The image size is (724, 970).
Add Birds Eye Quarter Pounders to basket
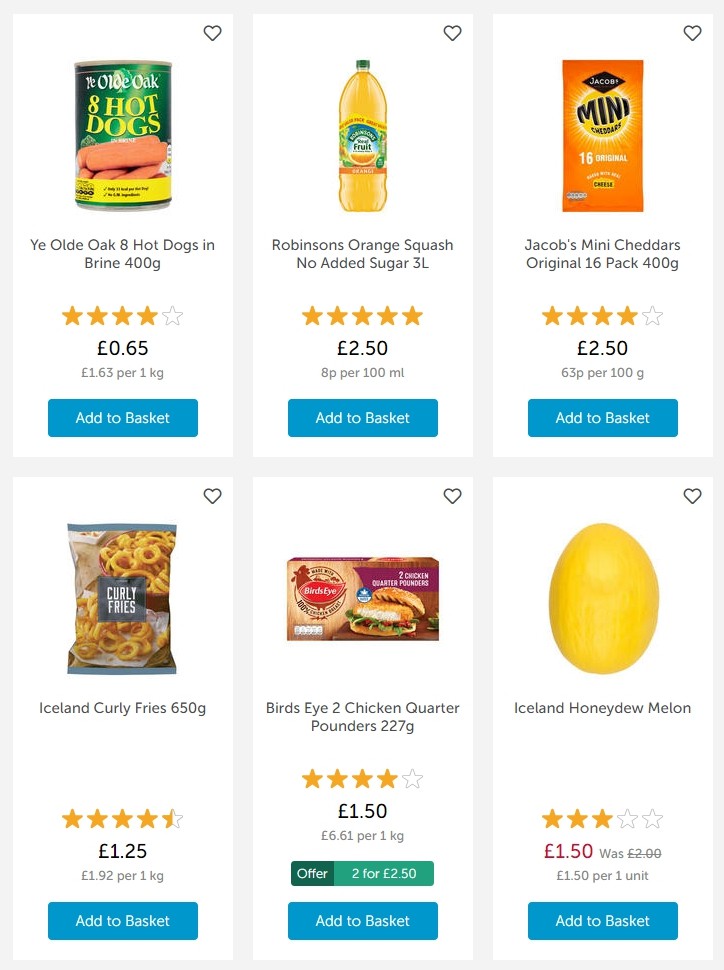tap(362, 921)
